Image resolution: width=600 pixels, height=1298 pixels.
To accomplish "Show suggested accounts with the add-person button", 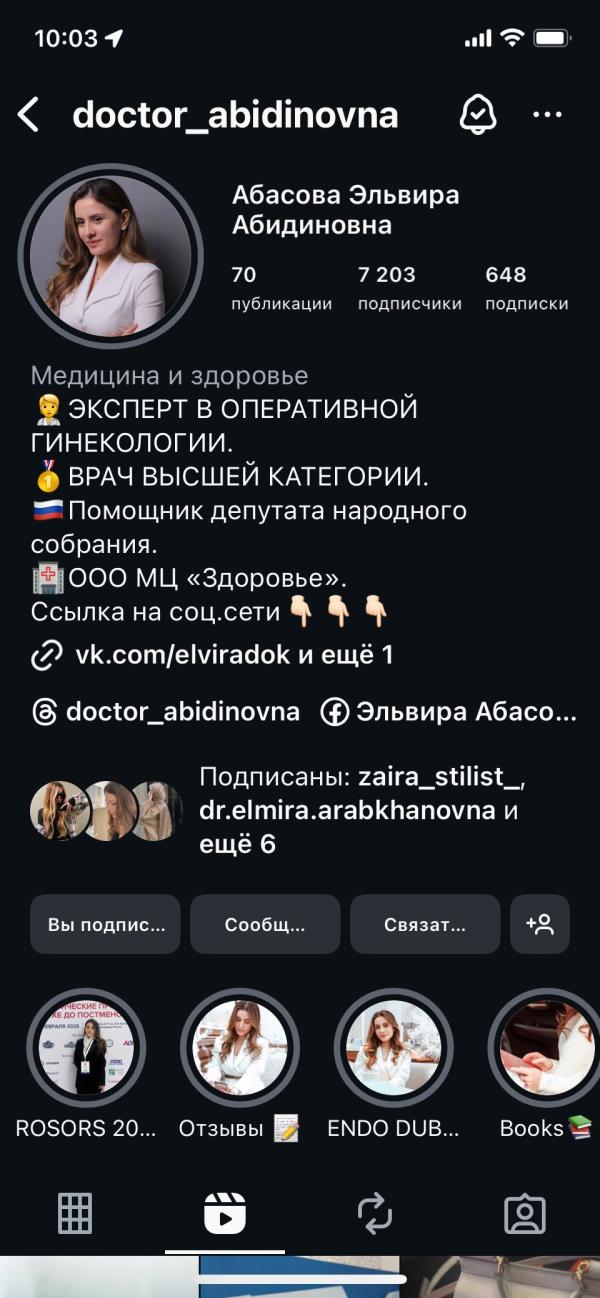I will click(x=540, y=924).
